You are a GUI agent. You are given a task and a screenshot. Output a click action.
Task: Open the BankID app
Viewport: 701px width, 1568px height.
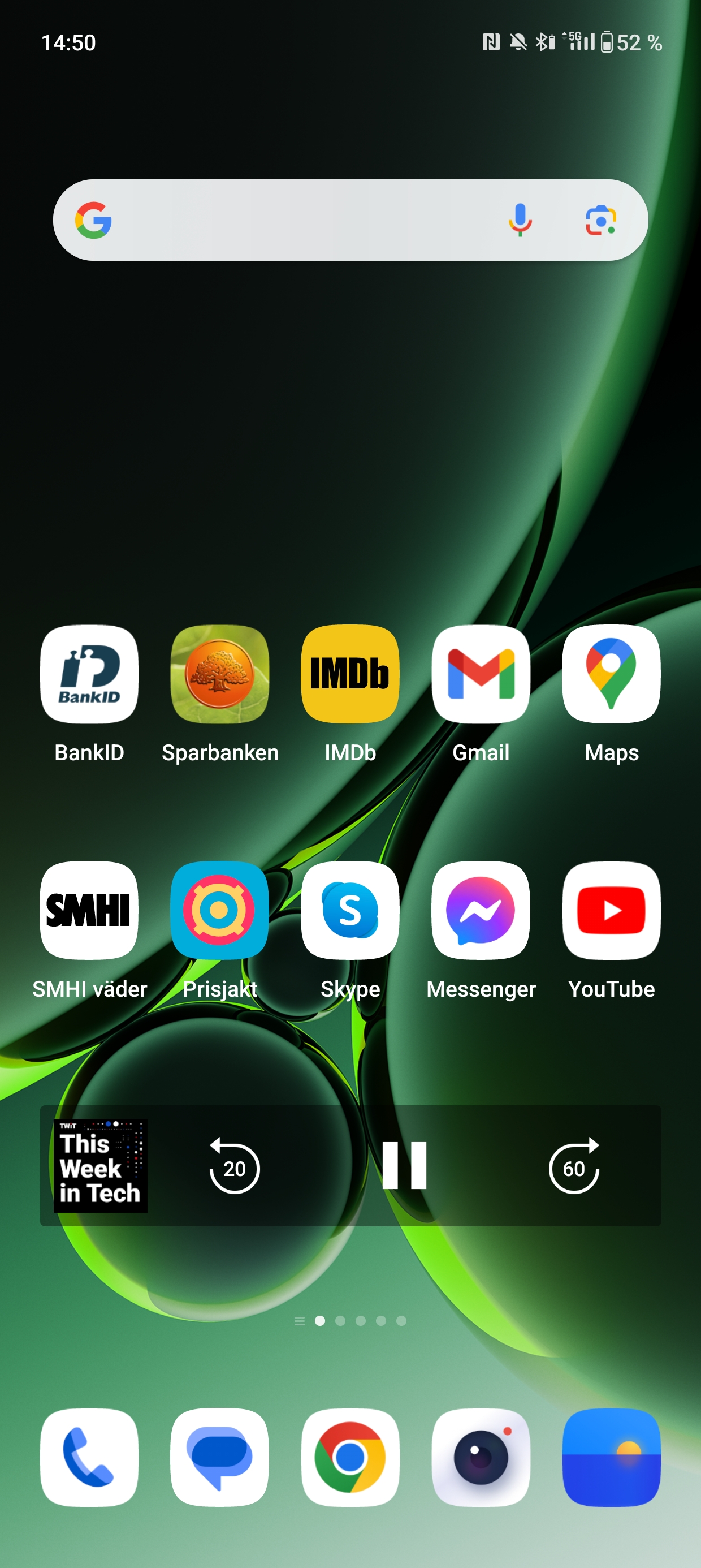[x=89, y=674]
